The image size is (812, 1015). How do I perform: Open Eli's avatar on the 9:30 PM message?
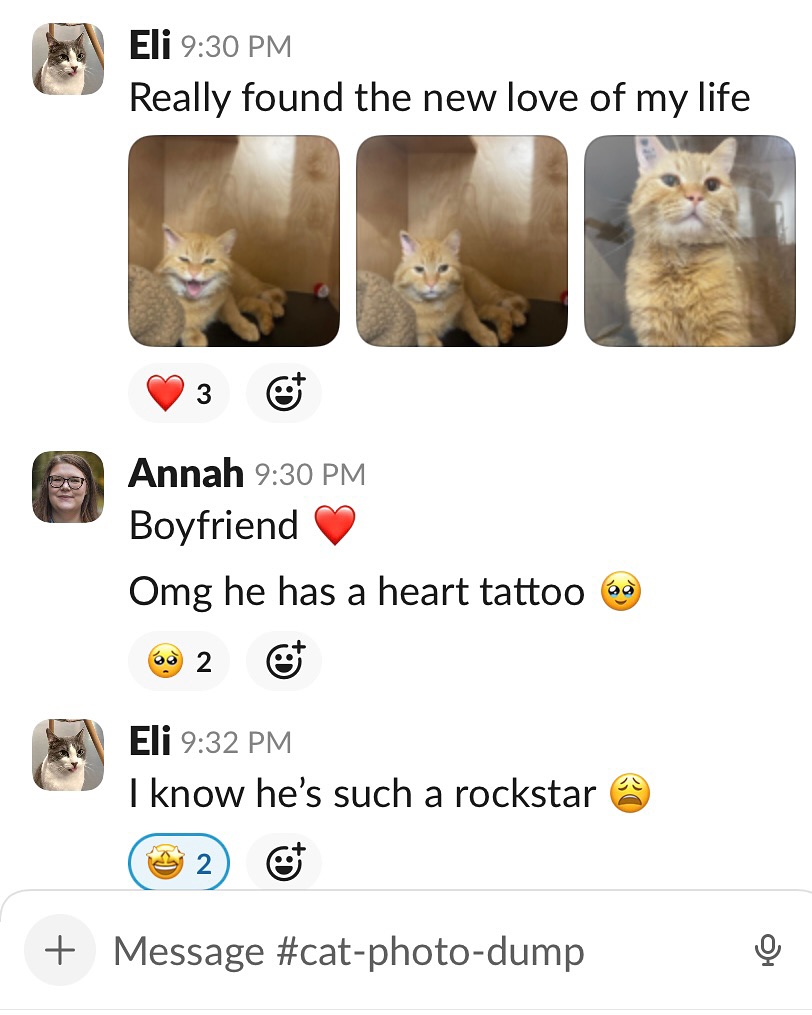tap(68, 59)
